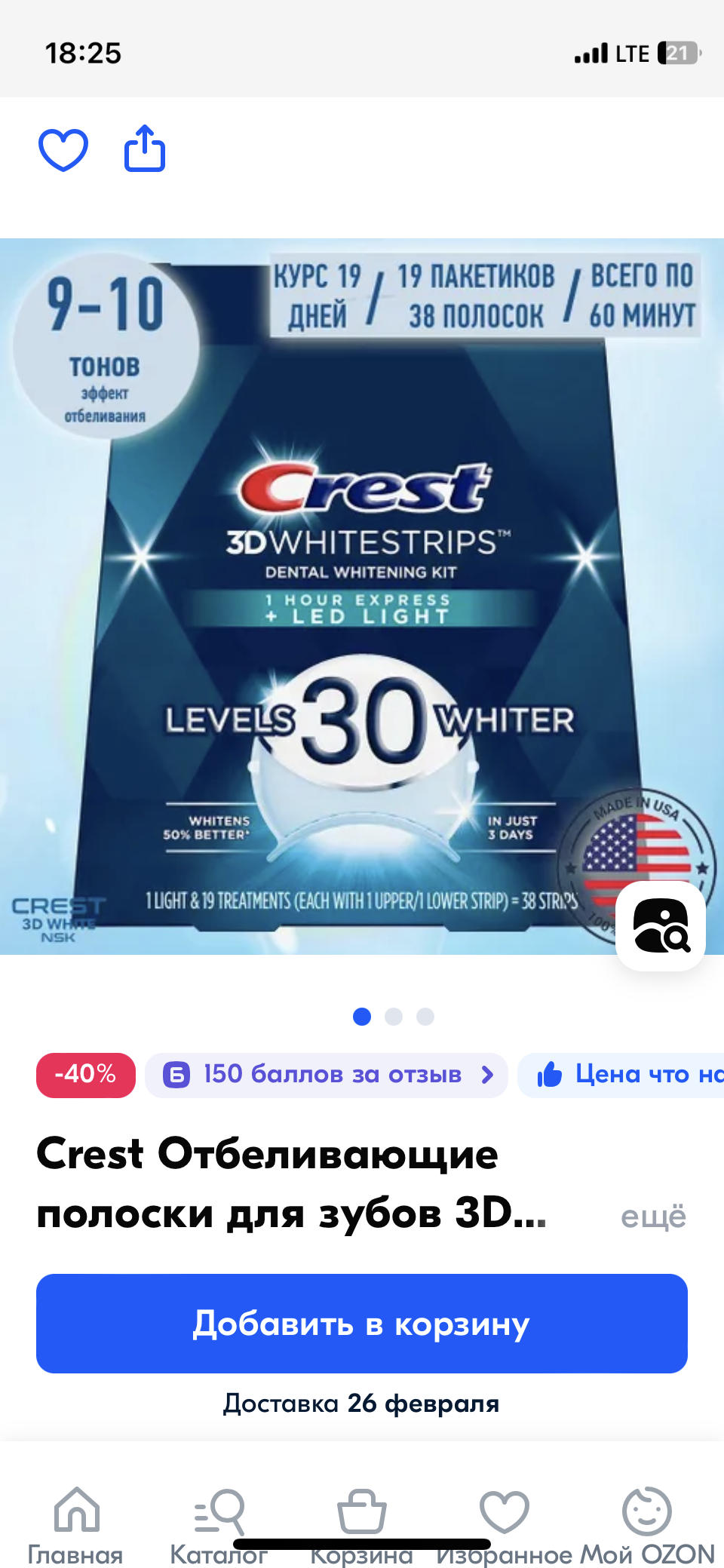Expand product title with ещё
The image size is (724, 1568).
[653, 1217]
